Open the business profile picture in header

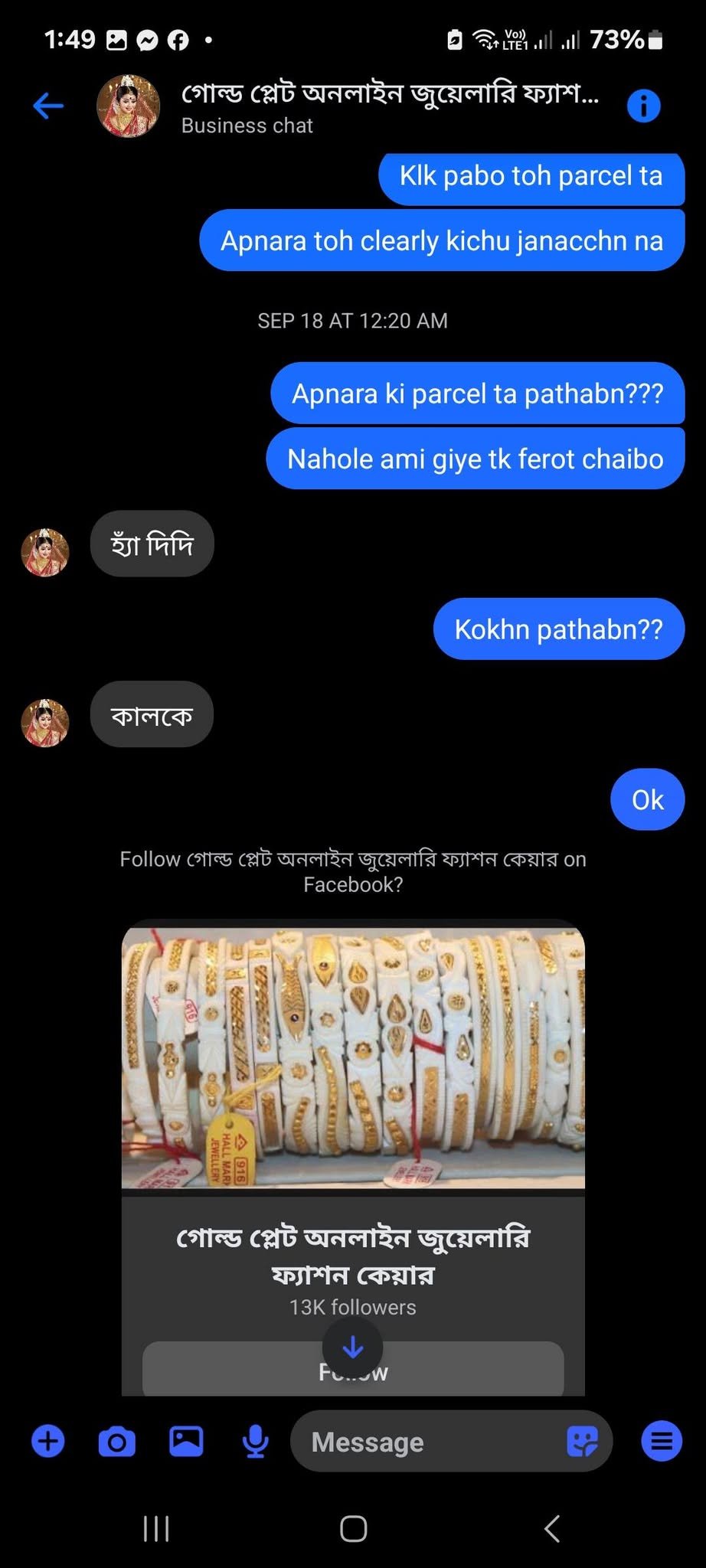pos(128,106)
